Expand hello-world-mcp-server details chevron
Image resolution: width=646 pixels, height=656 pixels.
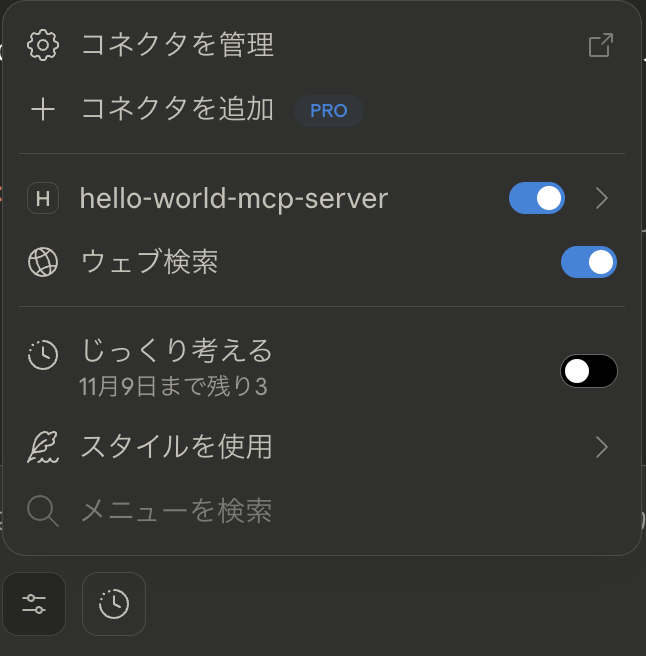[601, 198]
